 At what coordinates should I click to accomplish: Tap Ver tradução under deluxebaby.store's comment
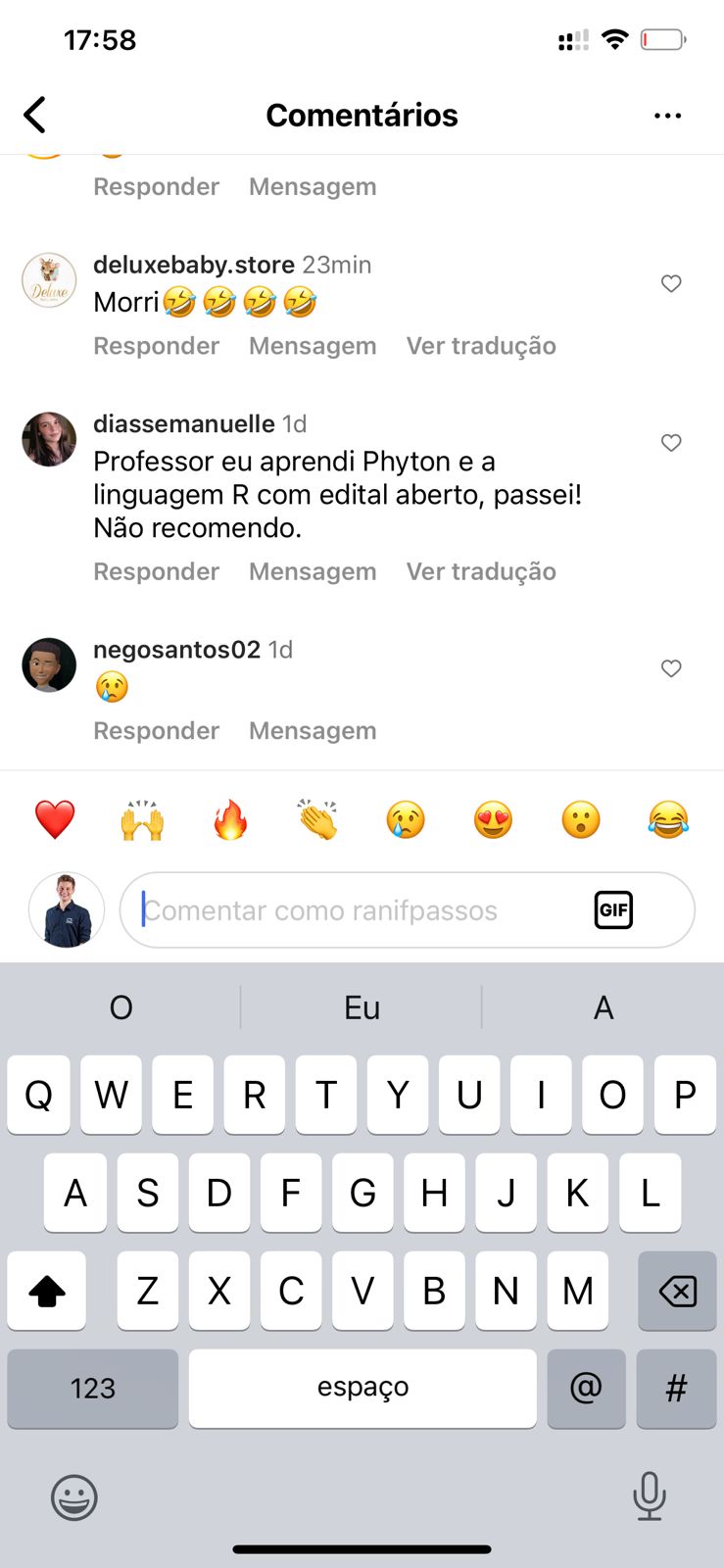481,346
